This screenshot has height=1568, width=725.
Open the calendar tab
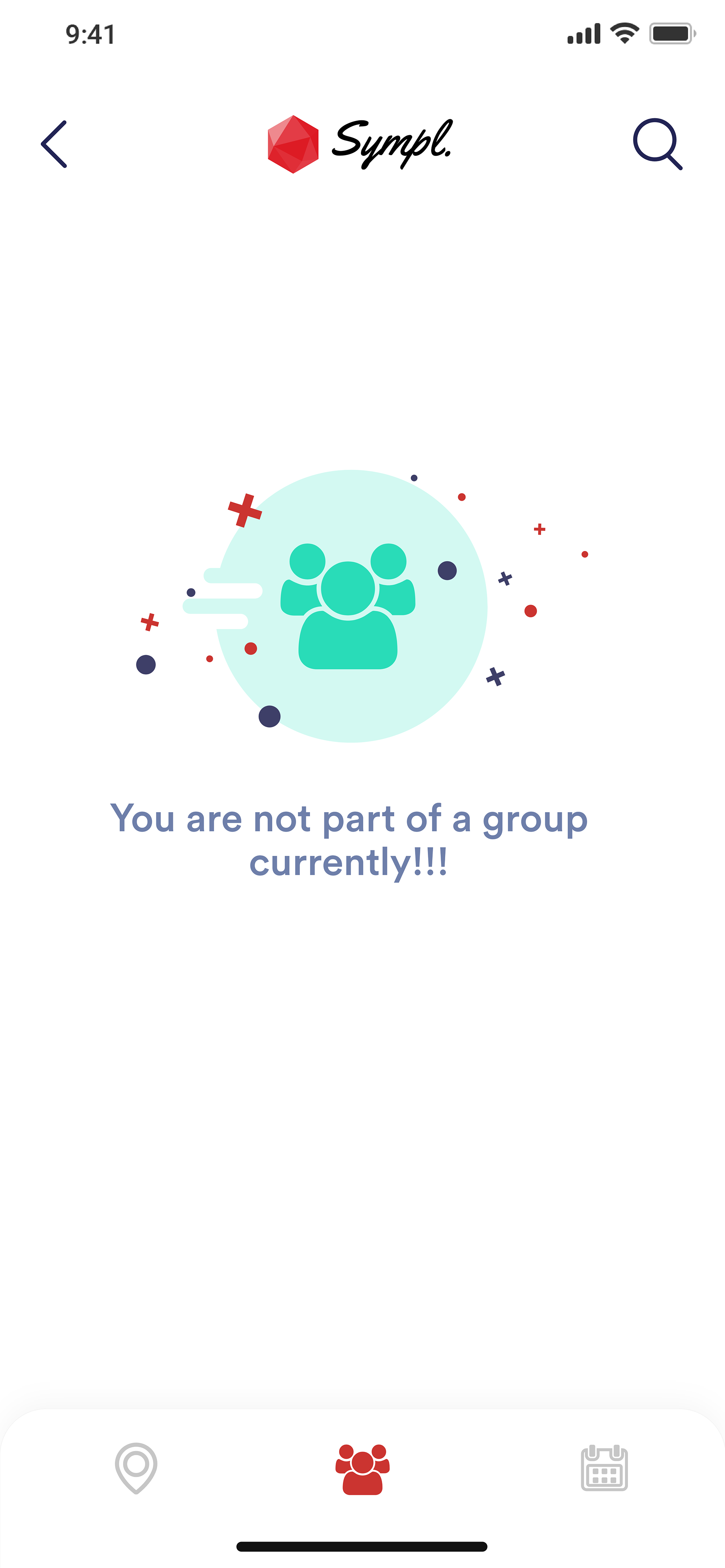[604, 1468]
